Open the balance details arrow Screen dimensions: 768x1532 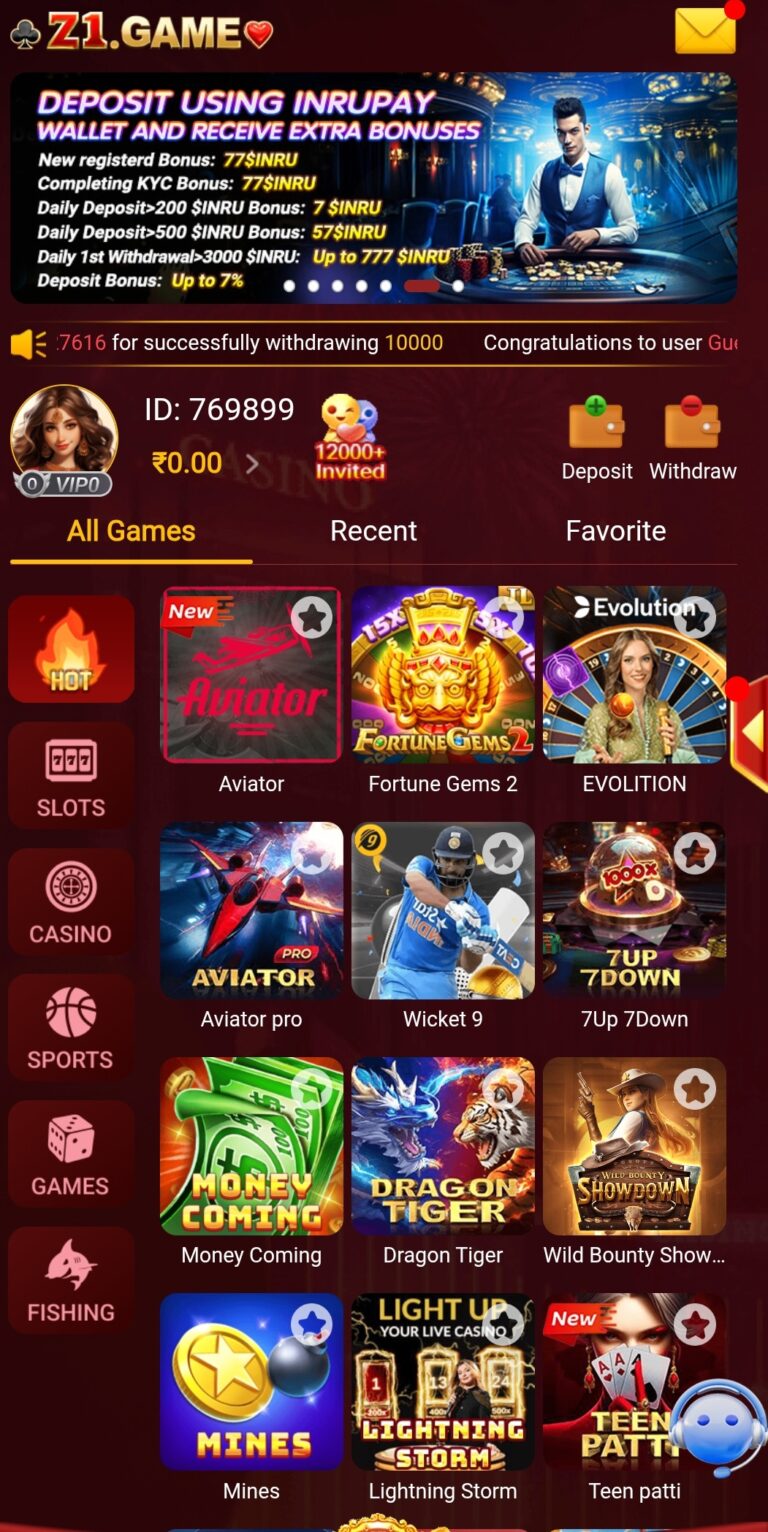252,464
